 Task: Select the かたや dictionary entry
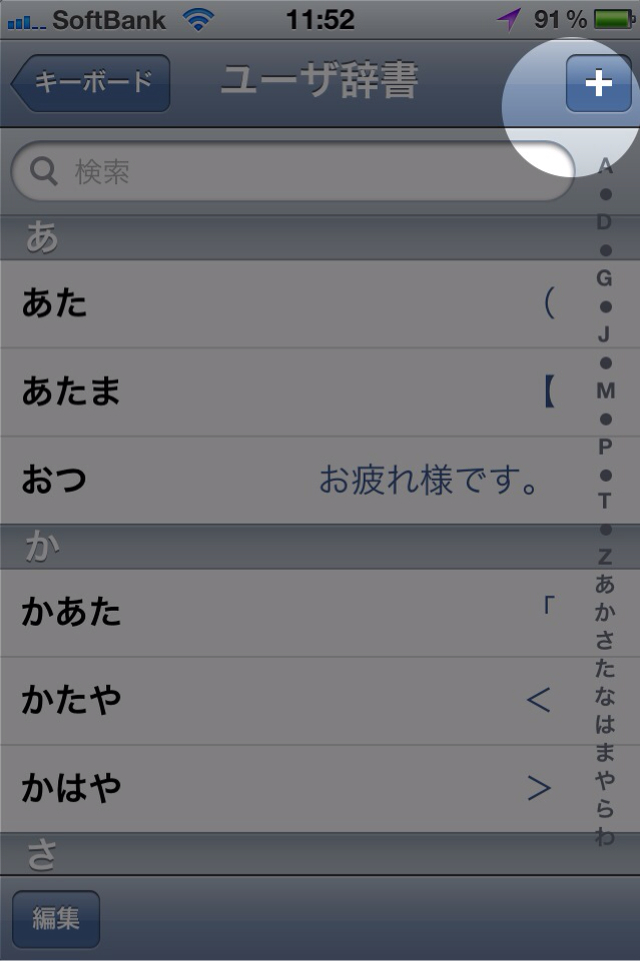pos(290,700)
